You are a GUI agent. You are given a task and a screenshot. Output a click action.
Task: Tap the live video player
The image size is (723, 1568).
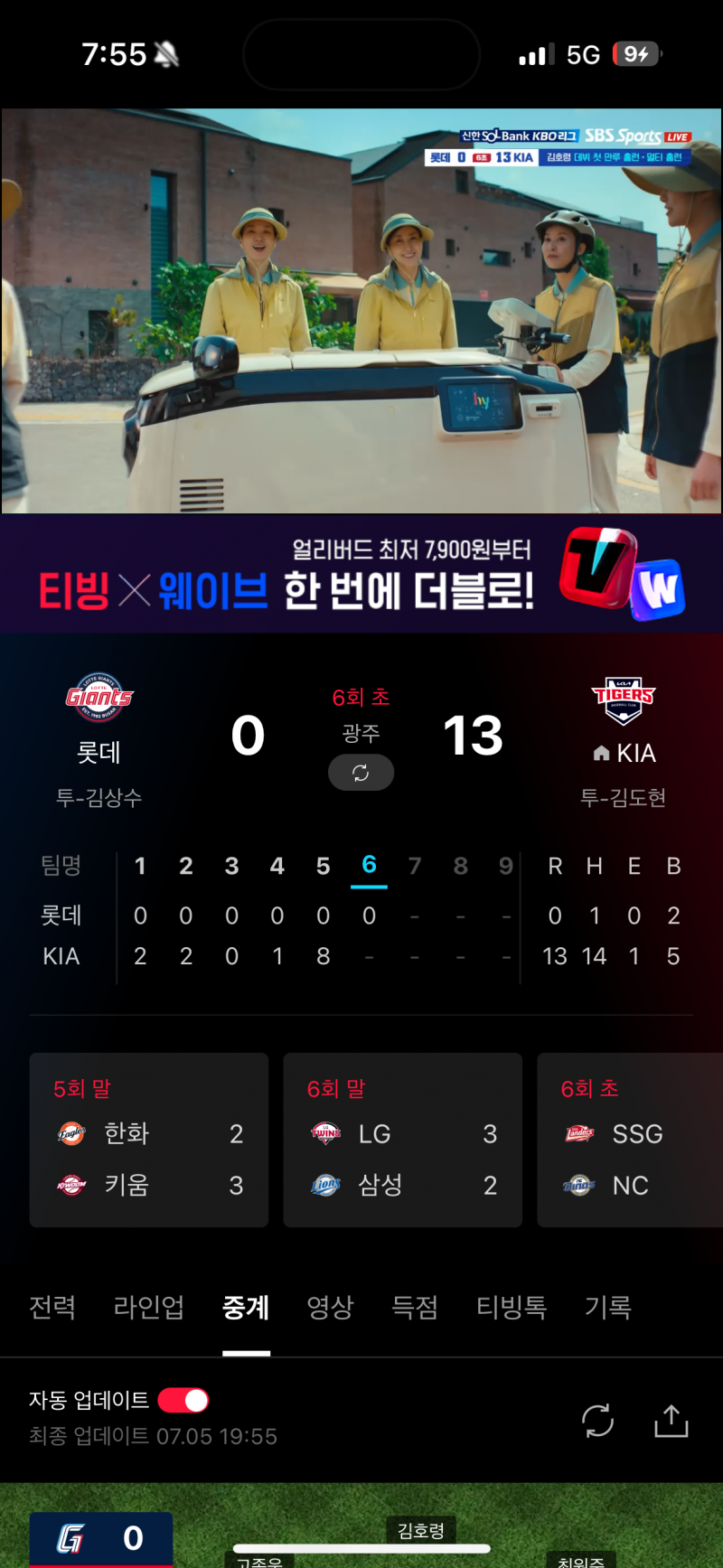pos(361,311)
